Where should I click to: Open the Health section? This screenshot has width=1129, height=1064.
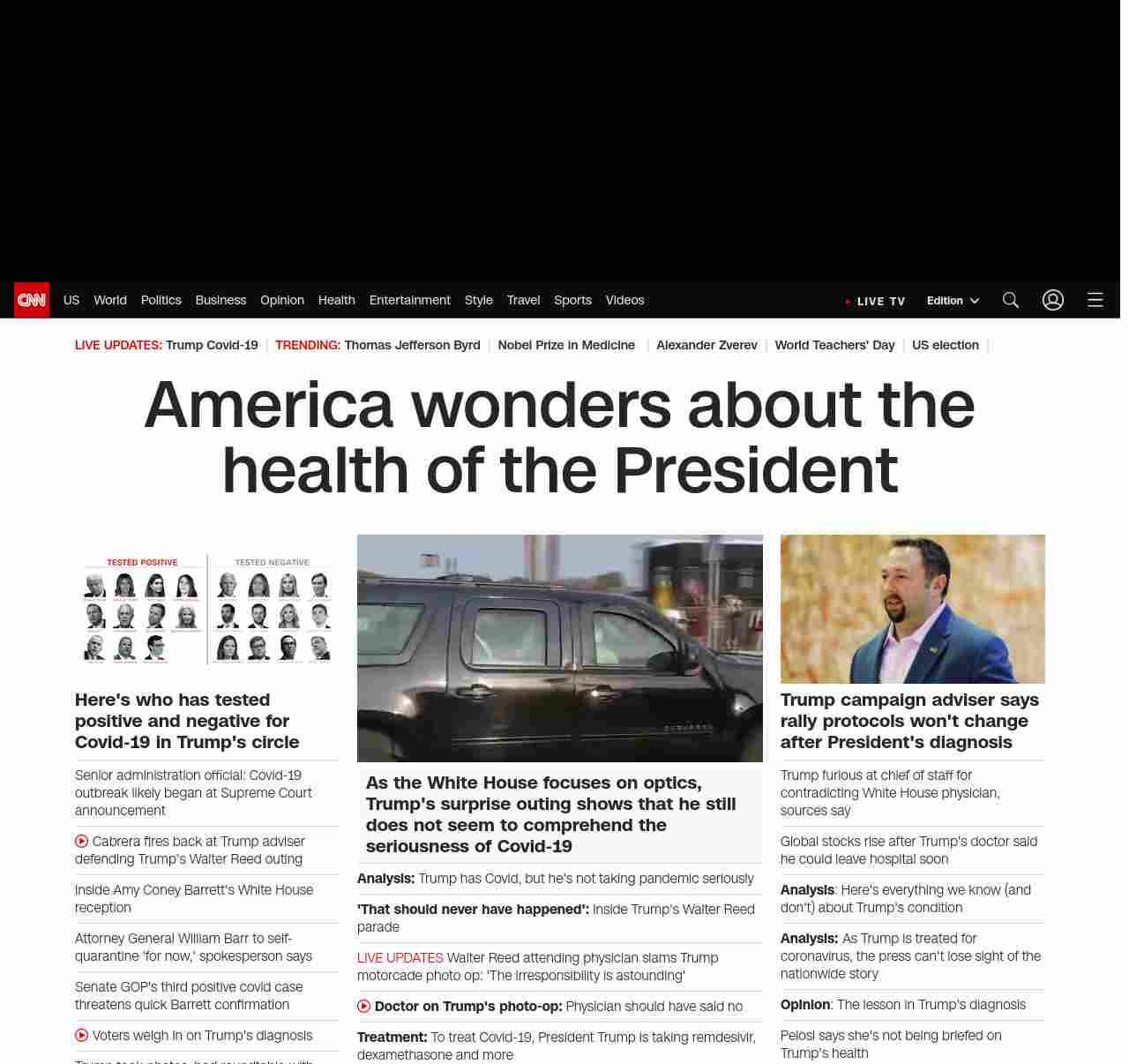pyautogui.click(x=336, y=300)
